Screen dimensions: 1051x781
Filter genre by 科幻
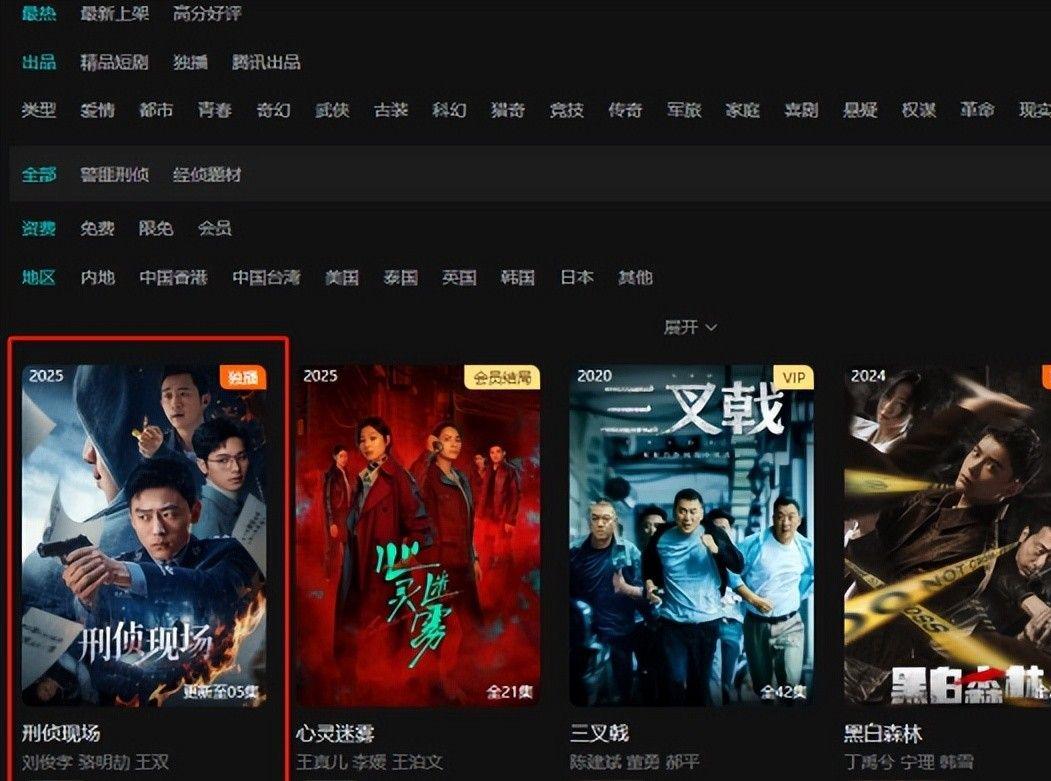point(449,110)
